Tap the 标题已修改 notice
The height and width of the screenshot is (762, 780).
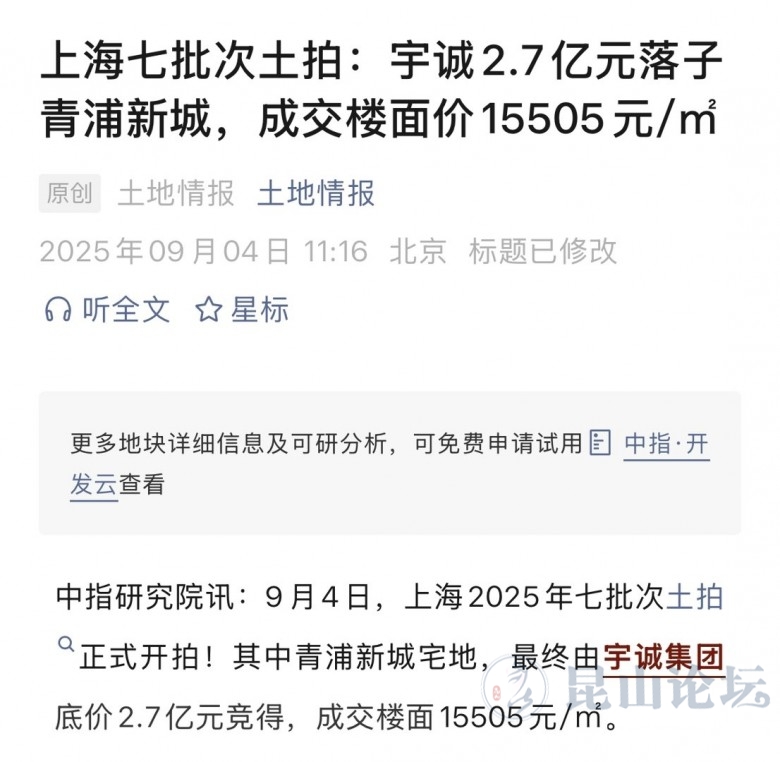point(542,251)
